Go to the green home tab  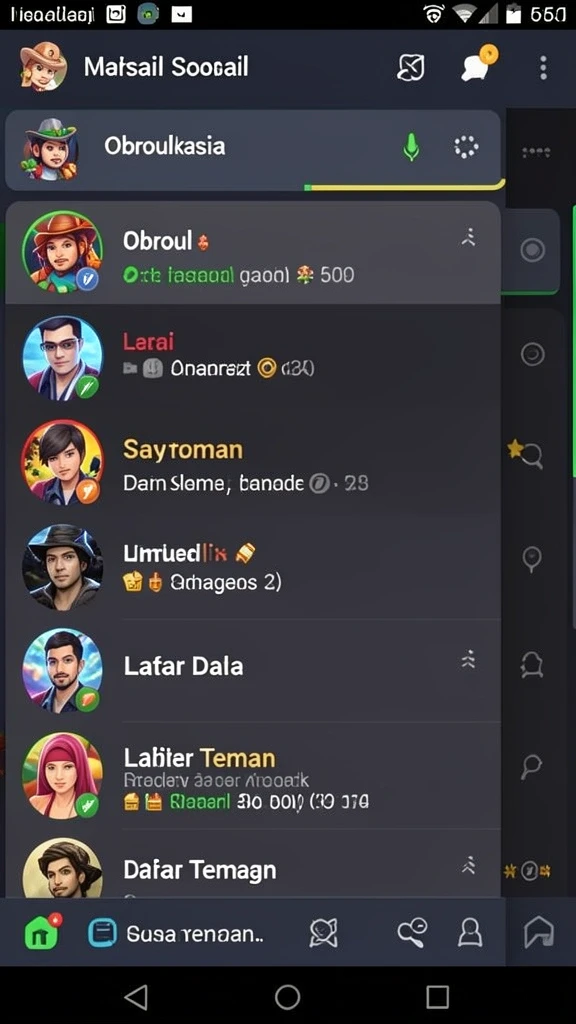tap(42, 931)
